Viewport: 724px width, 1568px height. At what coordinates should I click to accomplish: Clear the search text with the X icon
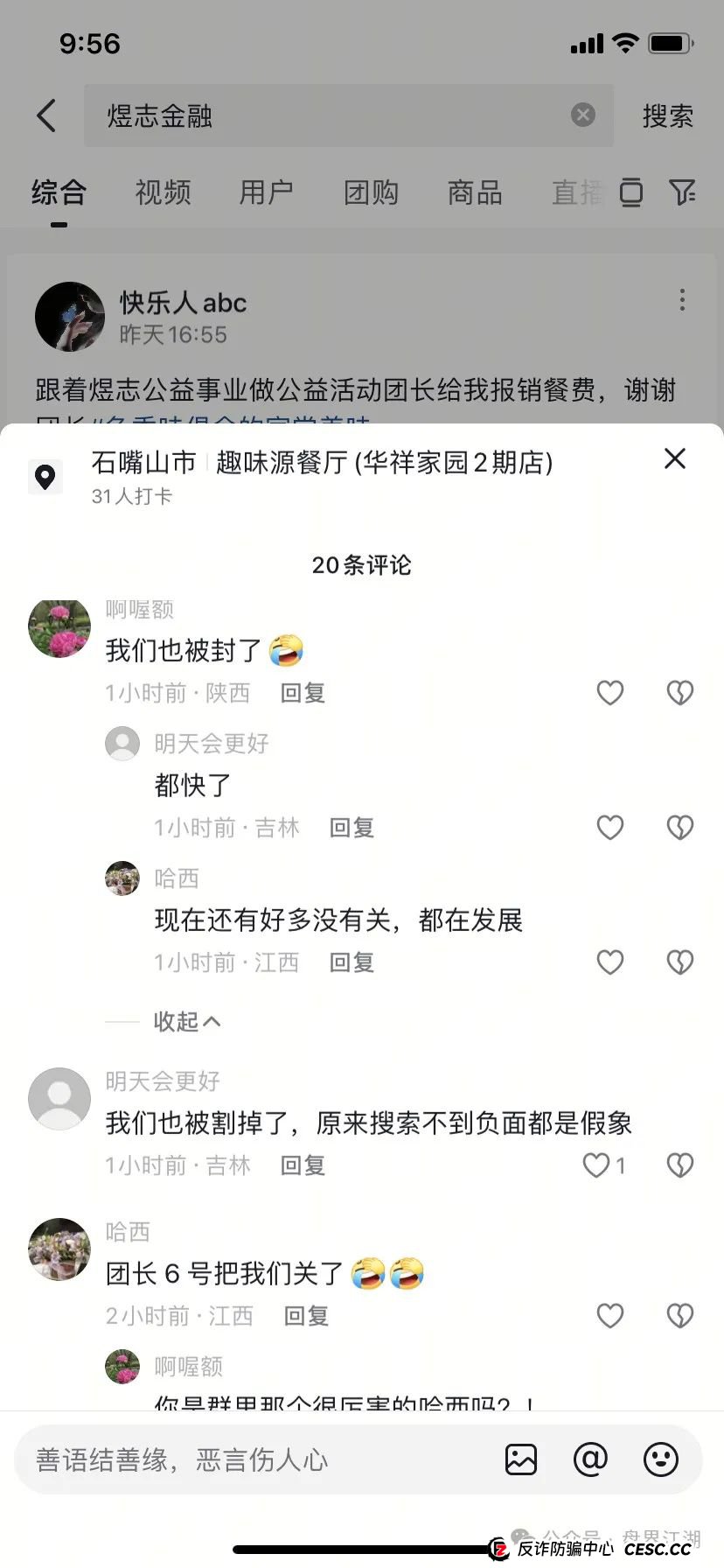[x=582, y=115]
